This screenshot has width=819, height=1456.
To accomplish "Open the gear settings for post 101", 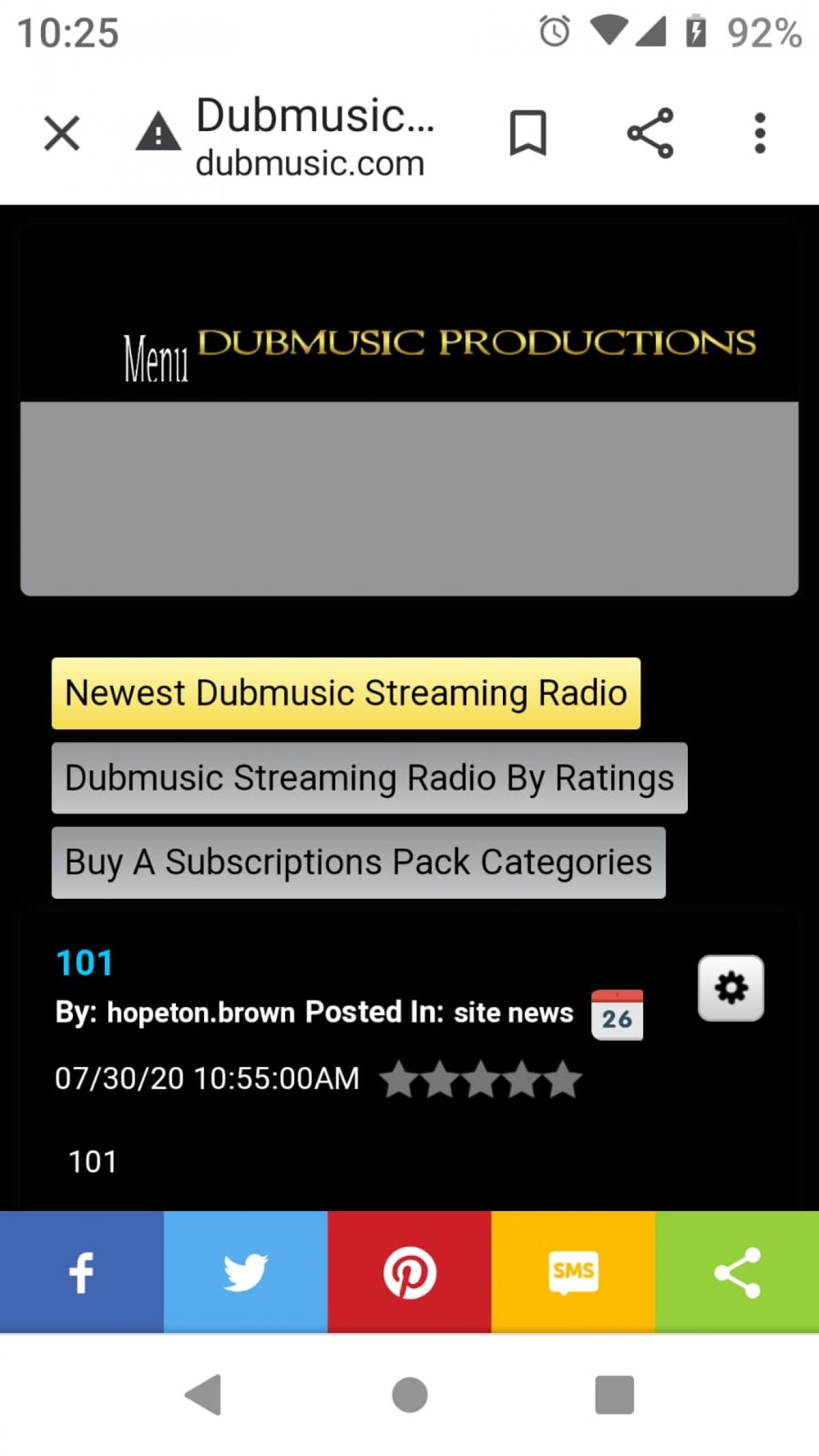I will coord(731,988).
